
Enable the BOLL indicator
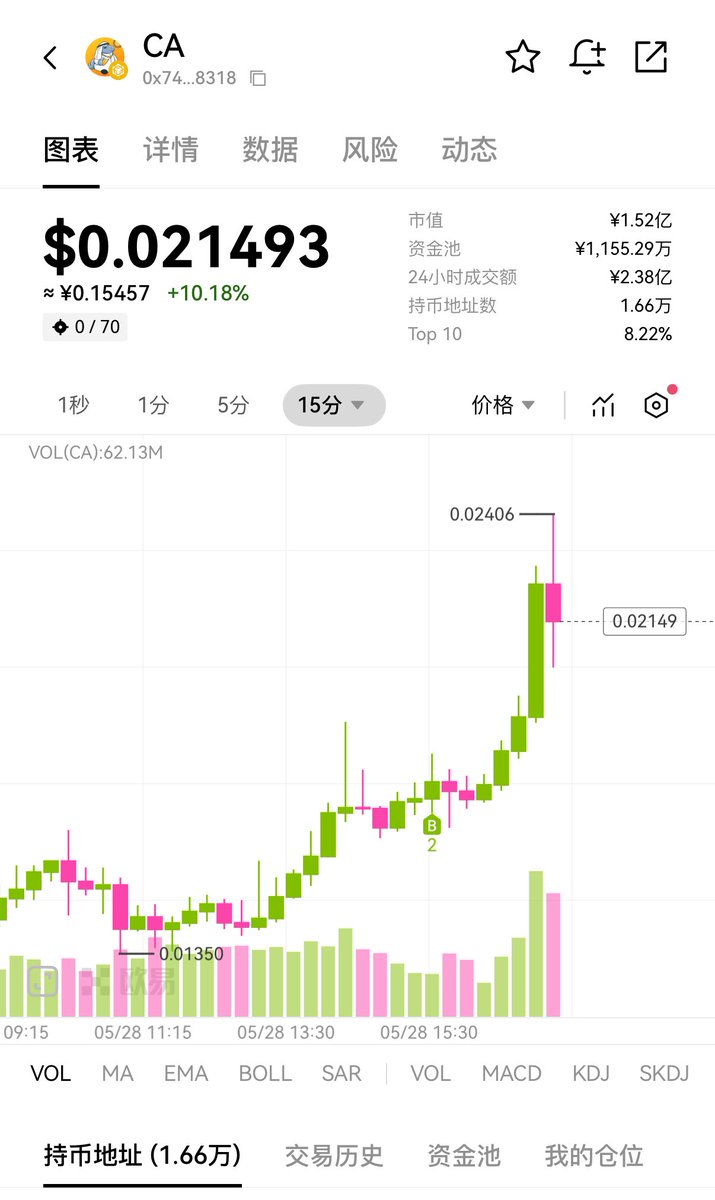pyautogui.click(x=265, y=1073)
